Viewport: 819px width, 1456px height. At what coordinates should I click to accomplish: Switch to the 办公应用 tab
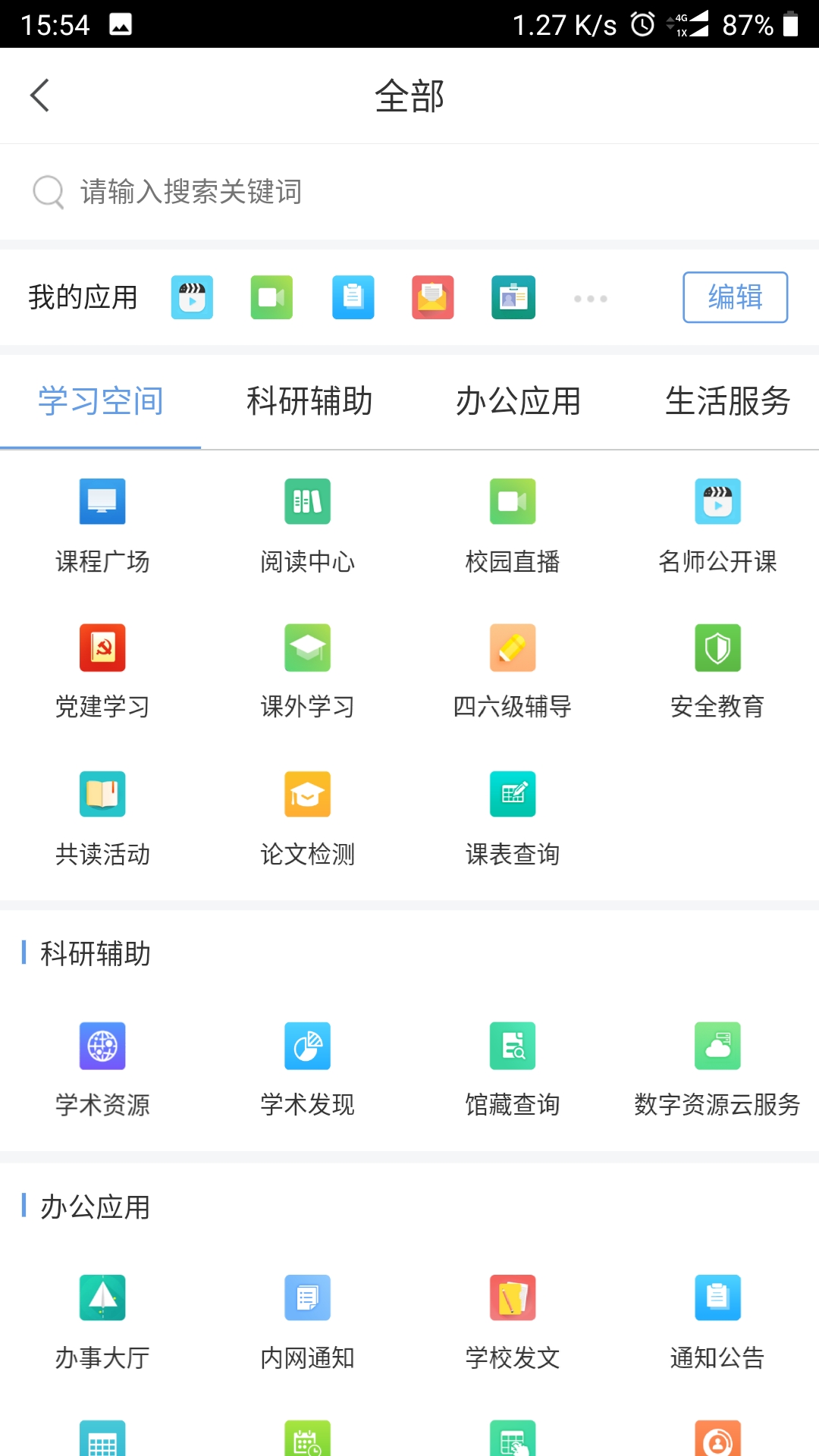tap(518, 401)
